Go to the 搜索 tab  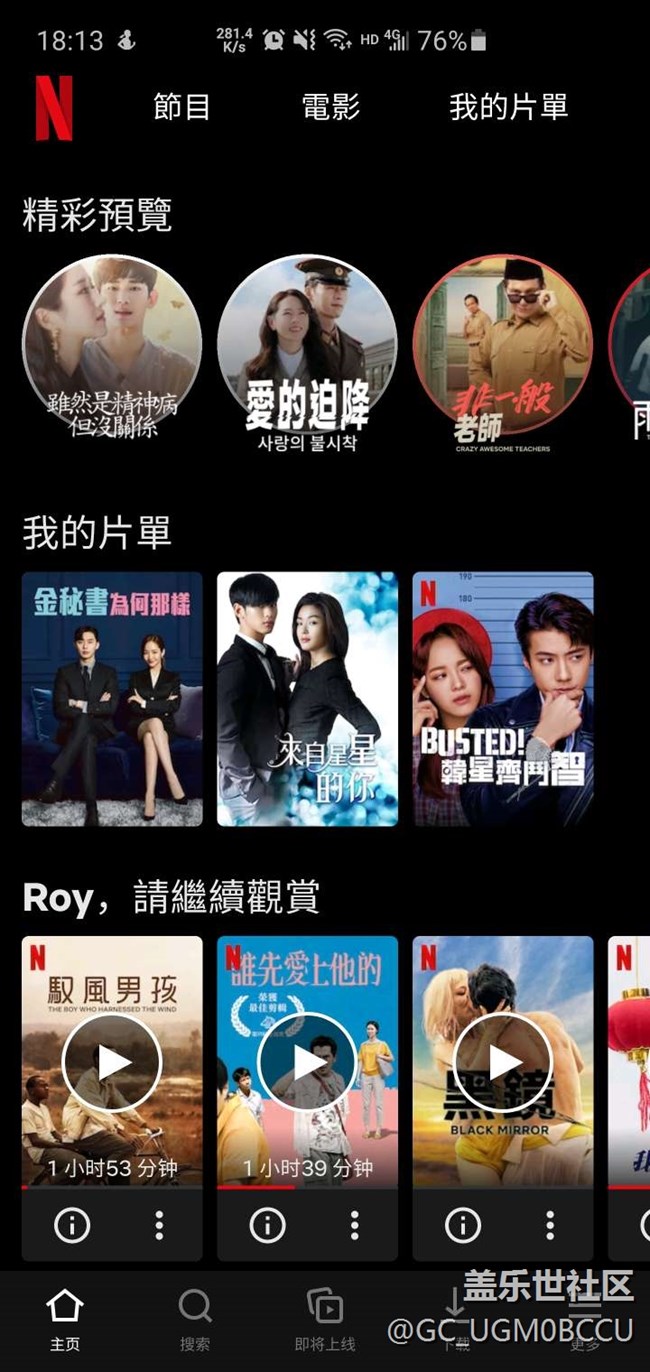click(x=195, y=1319)
